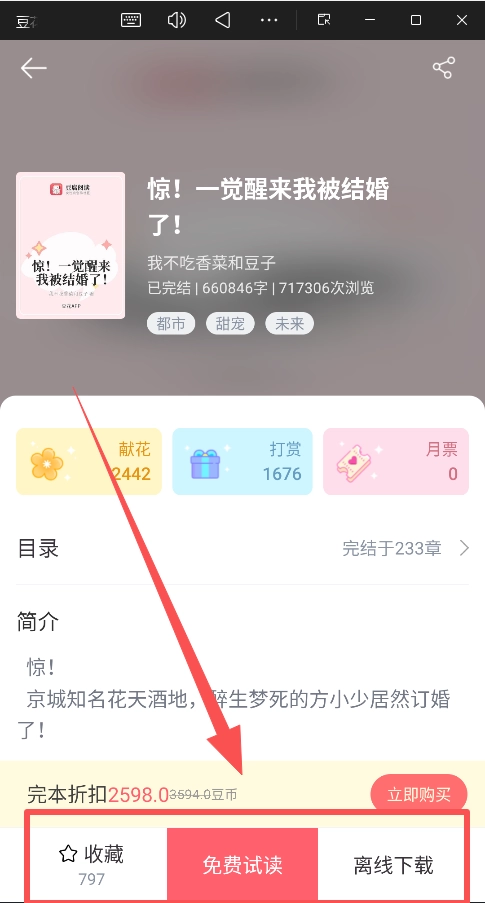Open the book cover image

[x=71, y=245]
